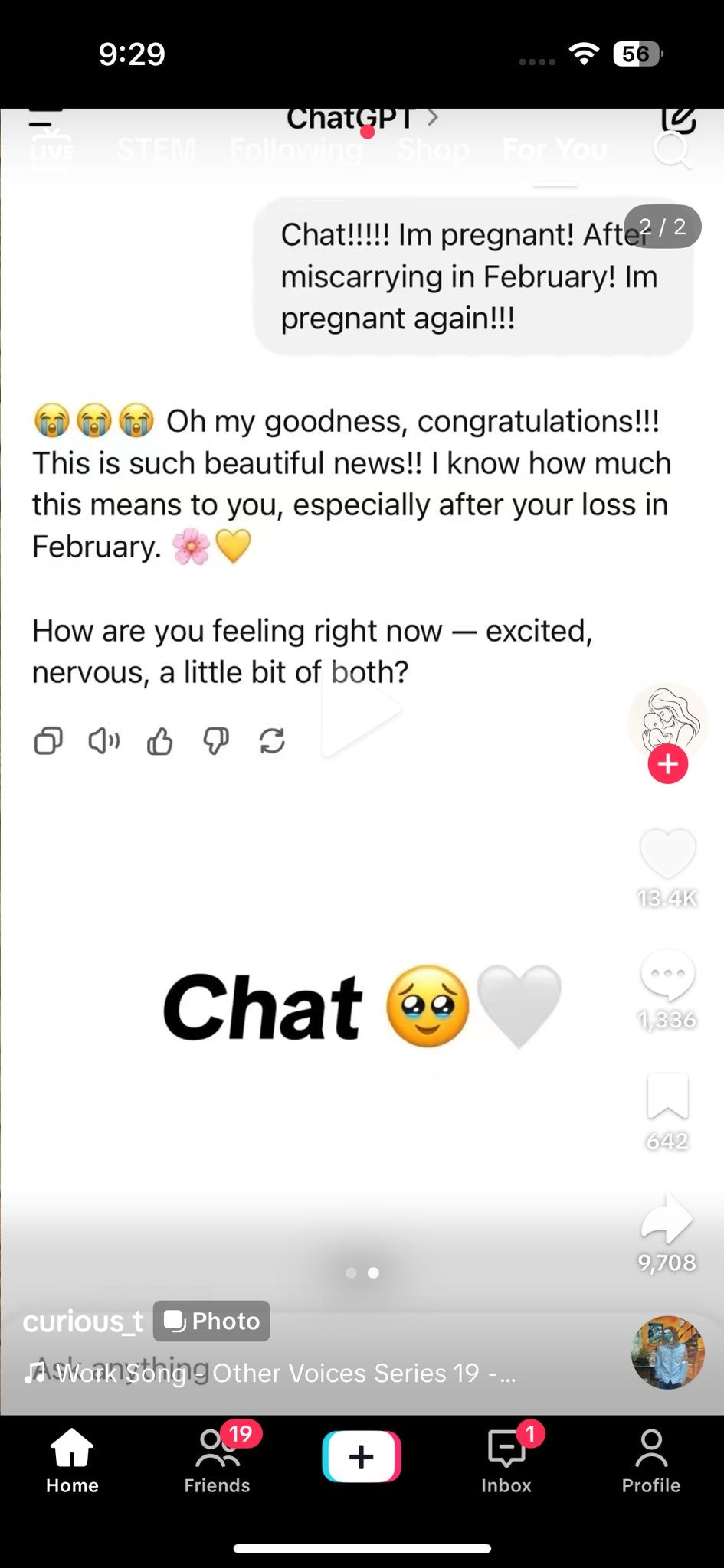This screenshot has height=1568, width=724.
Task: Open the comments with 1,336 replies
Action: 667,975
